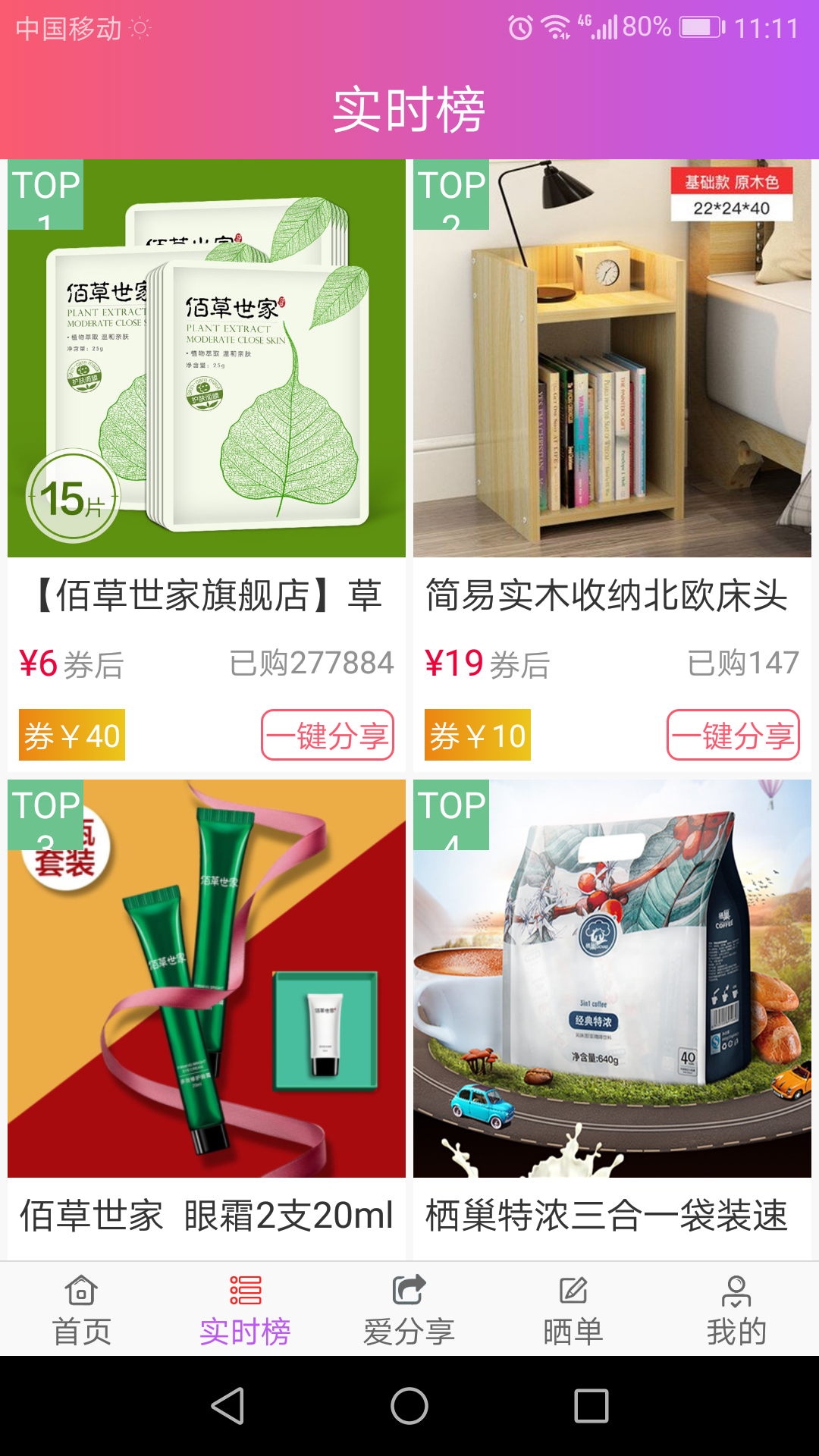Open the 晒单 tab
This screenshot has height=1456, width=819.
click(x=573, y=1310)
